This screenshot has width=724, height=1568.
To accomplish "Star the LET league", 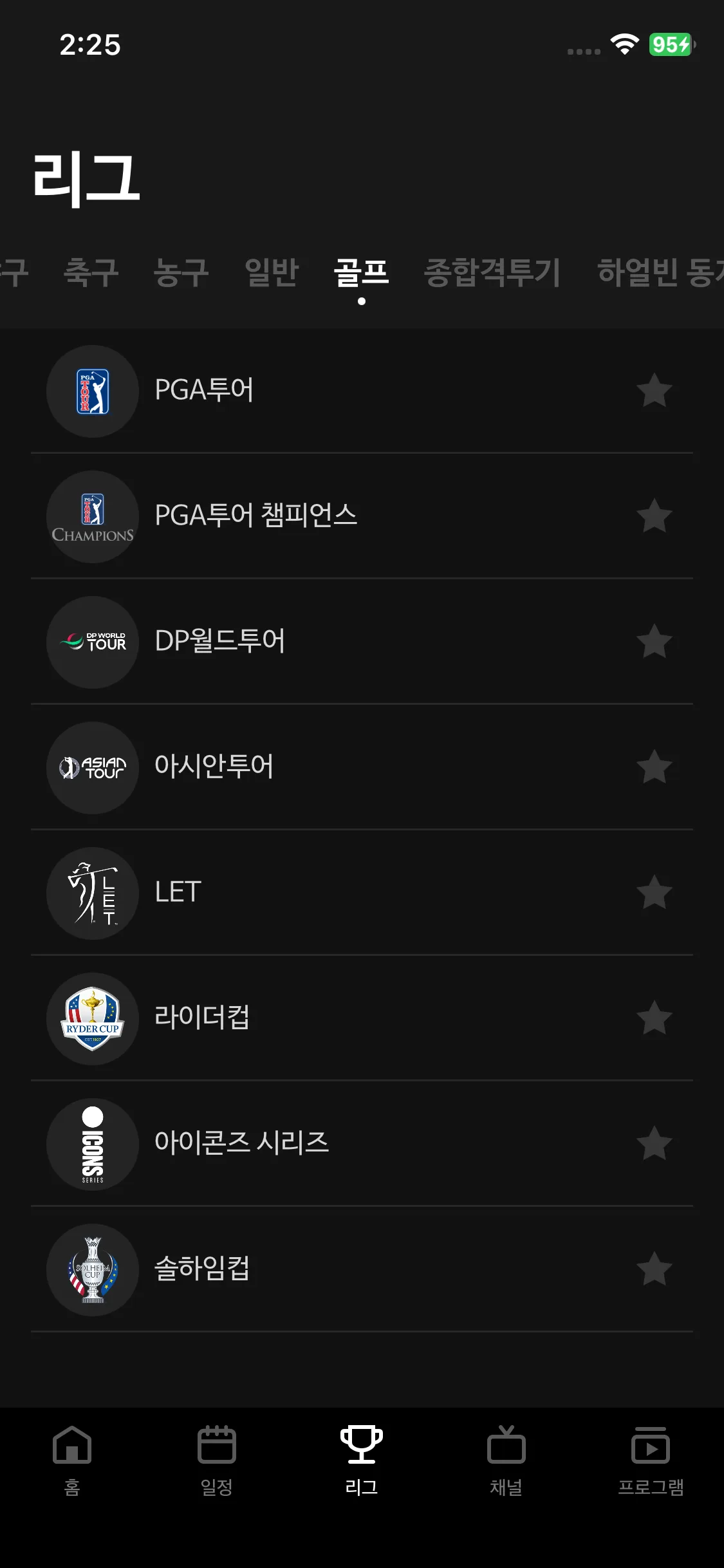I will [x=654, y=892].
